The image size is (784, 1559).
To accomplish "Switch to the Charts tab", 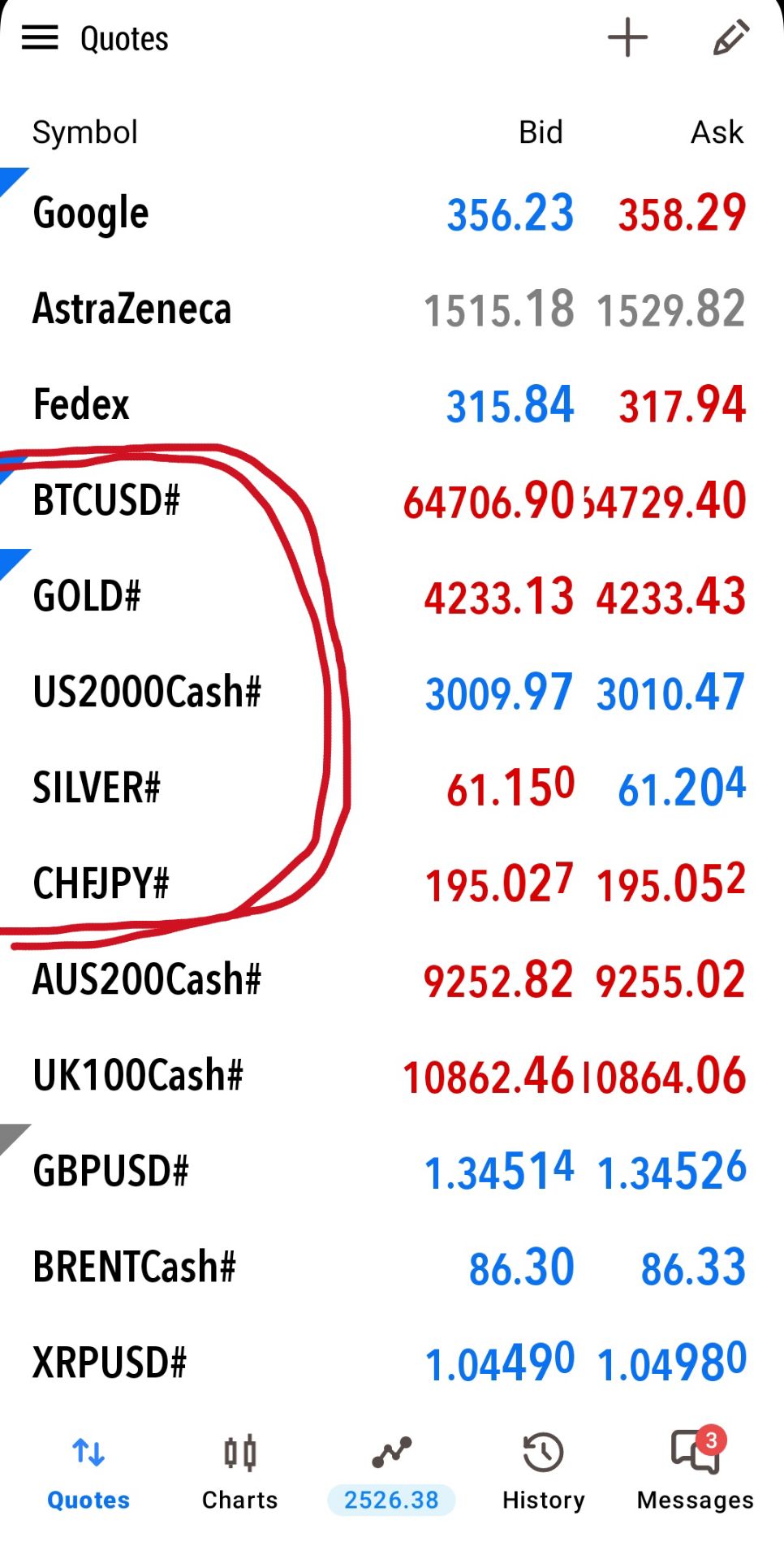I will [x=240, y=1473].
